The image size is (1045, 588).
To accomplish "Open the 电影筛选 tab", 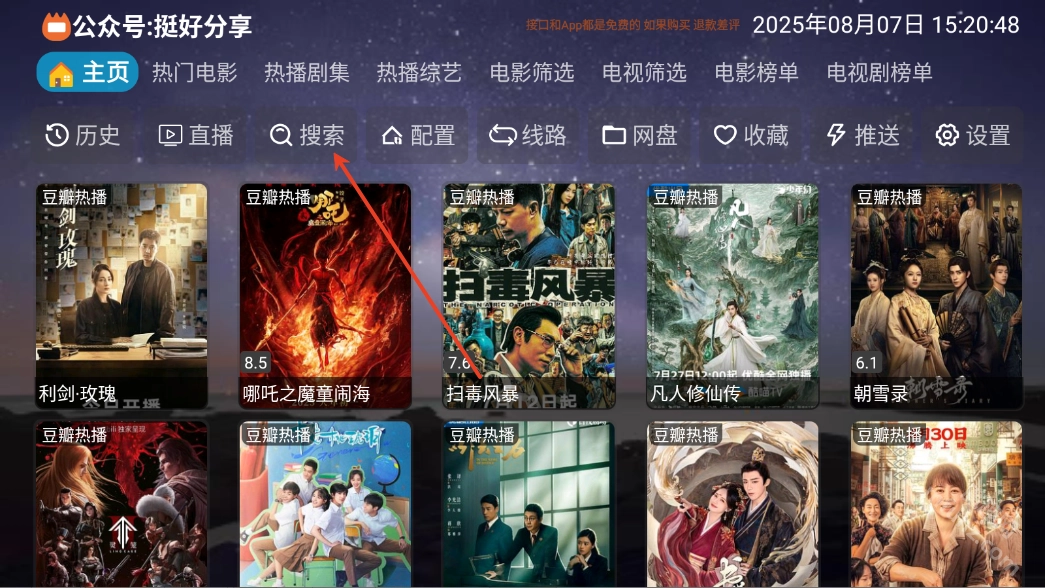I will [x=532, y=73].
